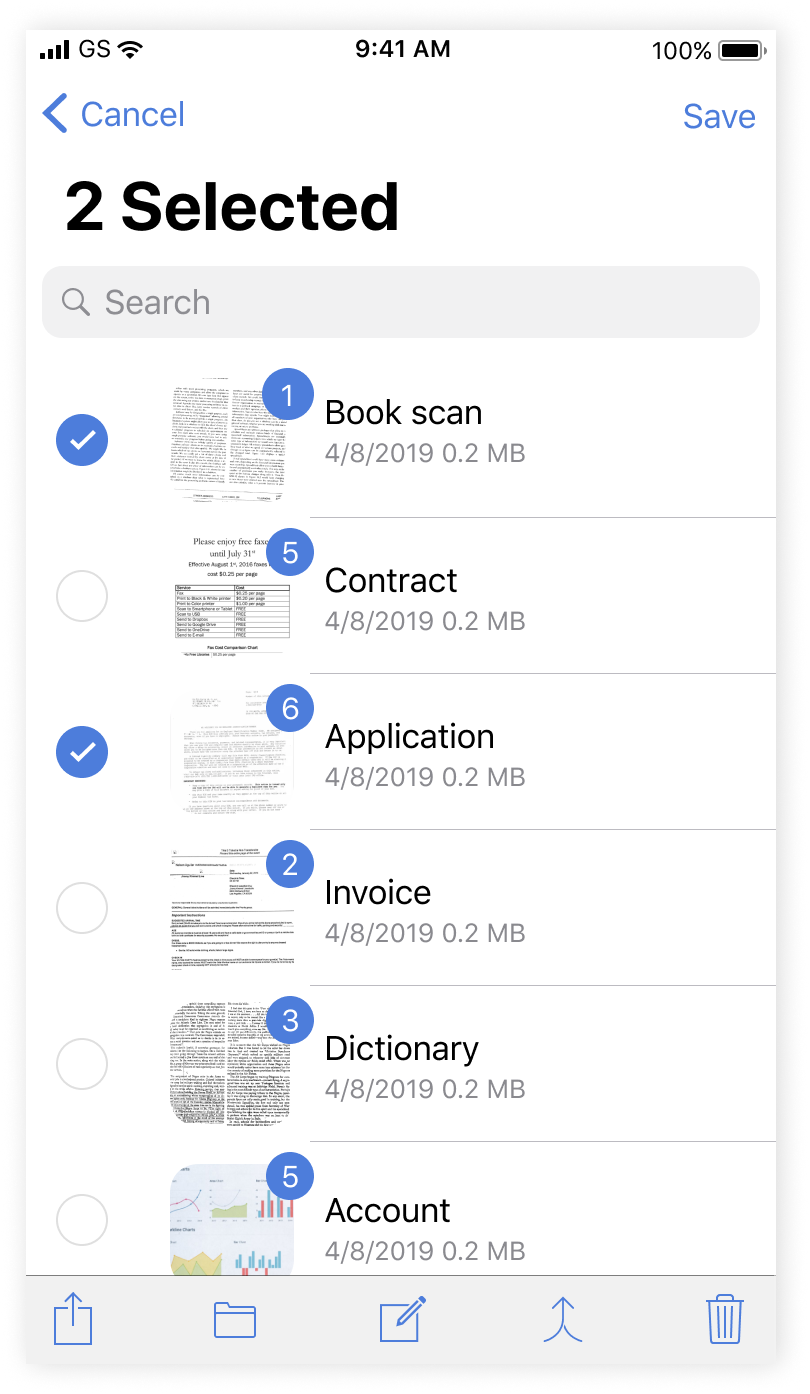Share the selected documents
The width and height of the screenshot is (810, 1394).
coord(73,1319)
